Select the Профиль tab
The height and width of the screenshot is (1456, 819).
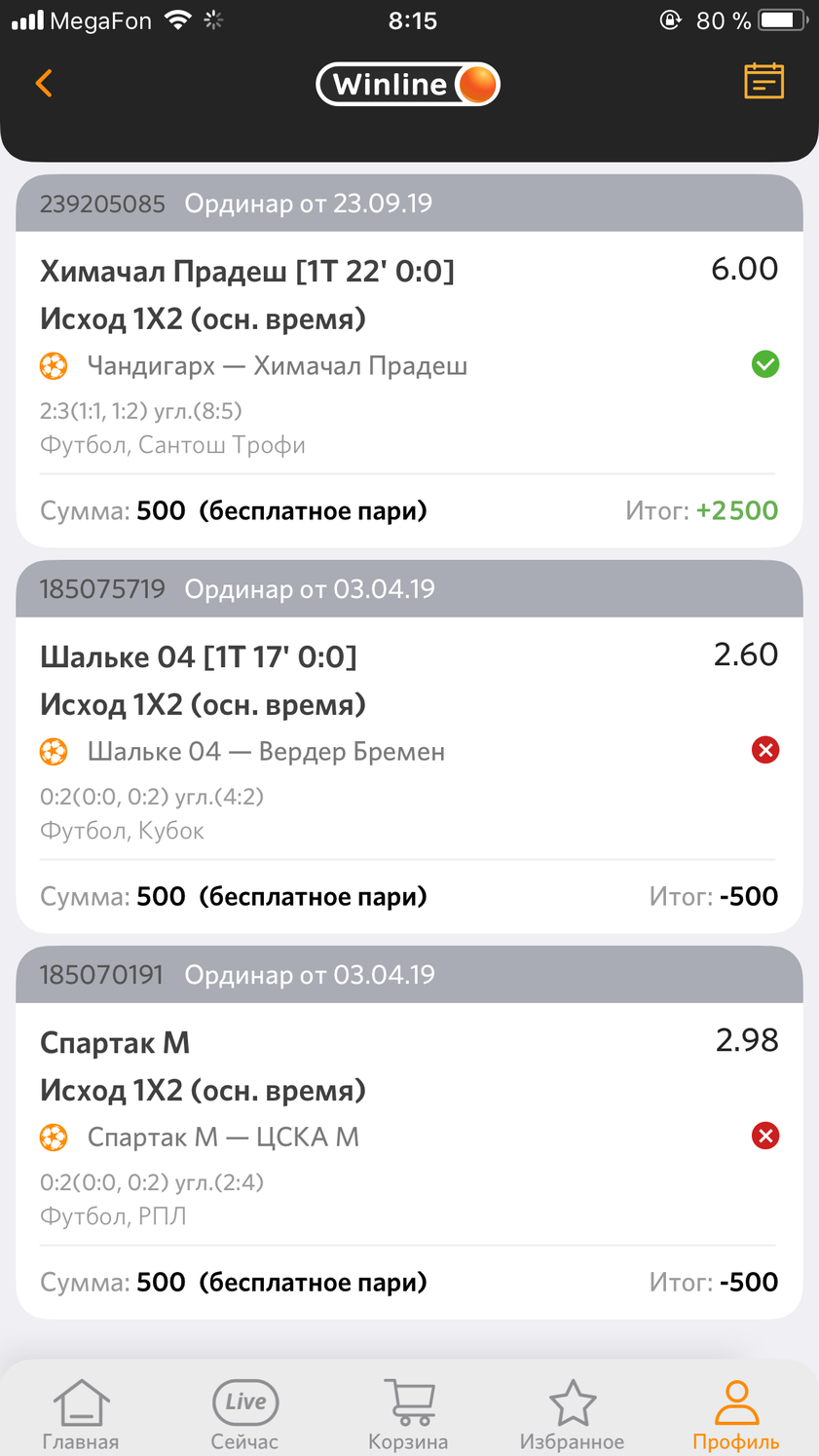click(736, 1413)
